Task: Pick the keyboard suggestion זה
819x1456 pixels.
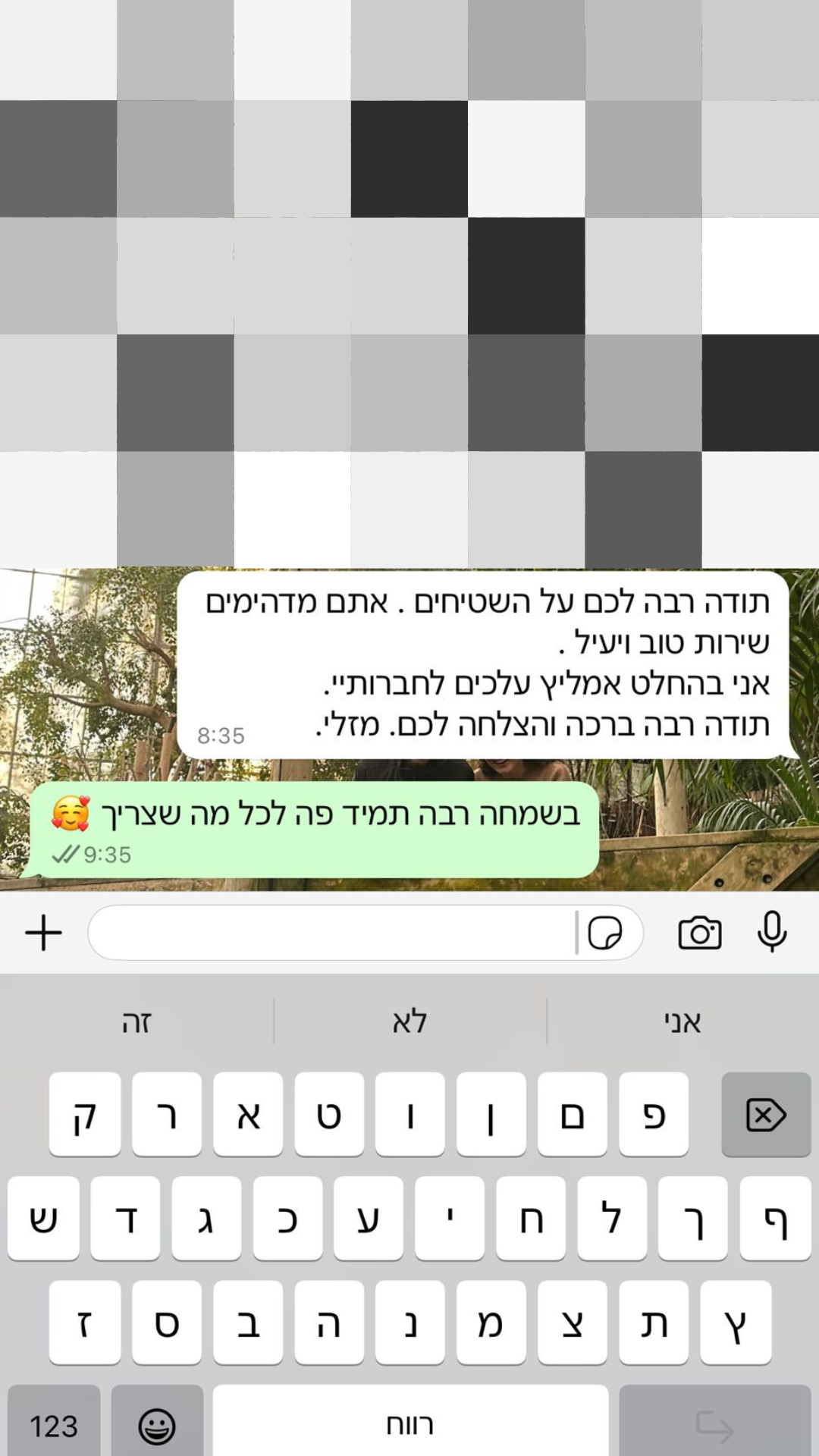Action: pyautogui.click(x=136, y=1022)
